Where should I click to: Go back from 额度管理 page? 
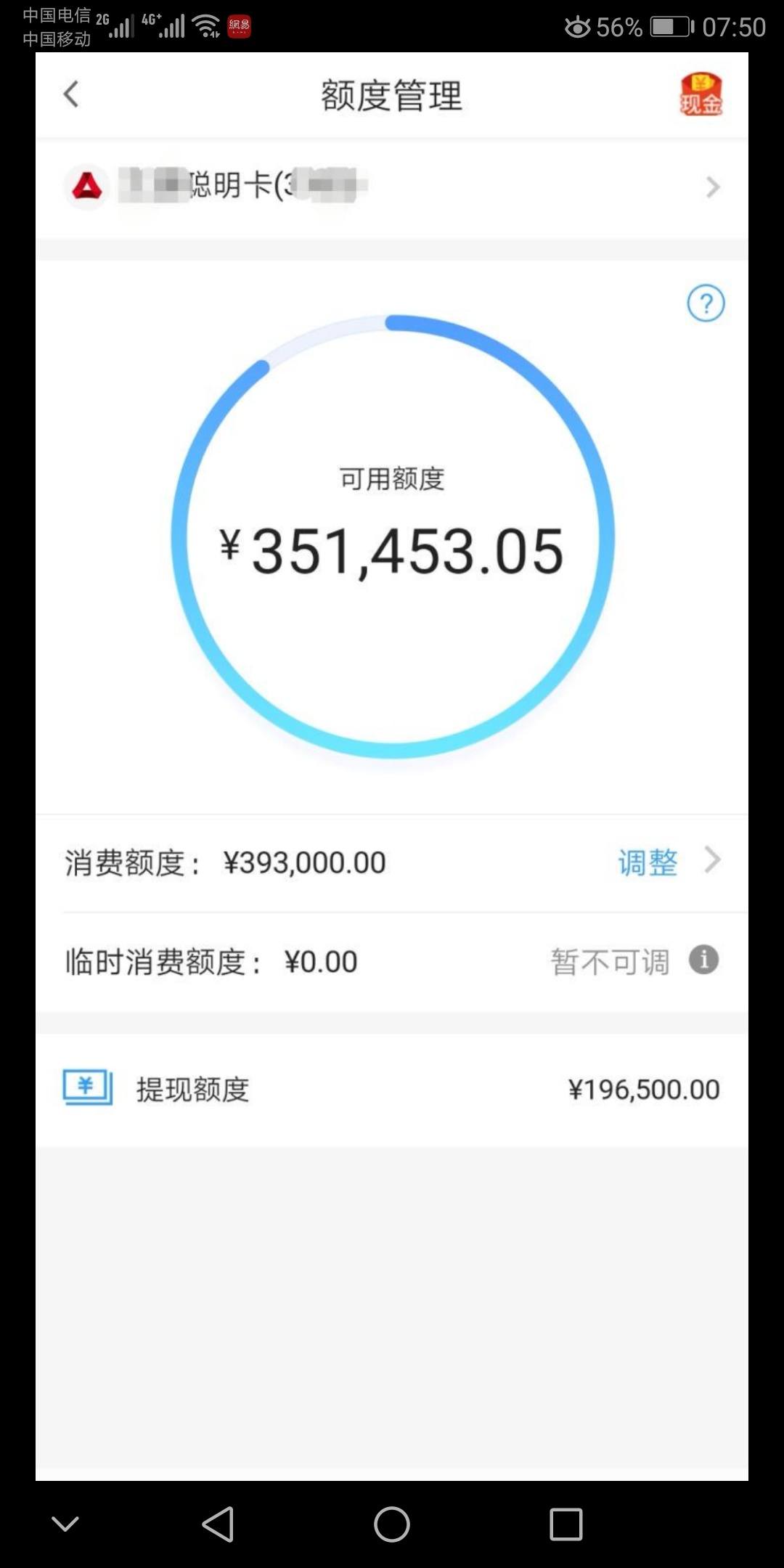(71, 94)
